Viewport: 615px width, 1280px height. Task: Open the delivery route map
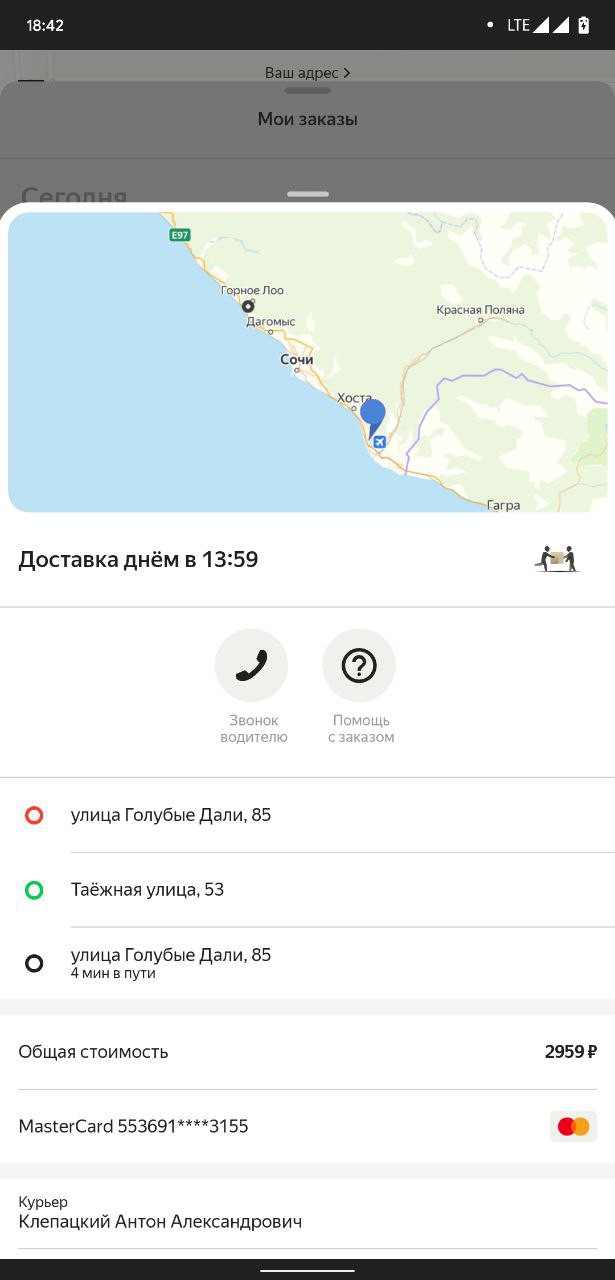307,362
